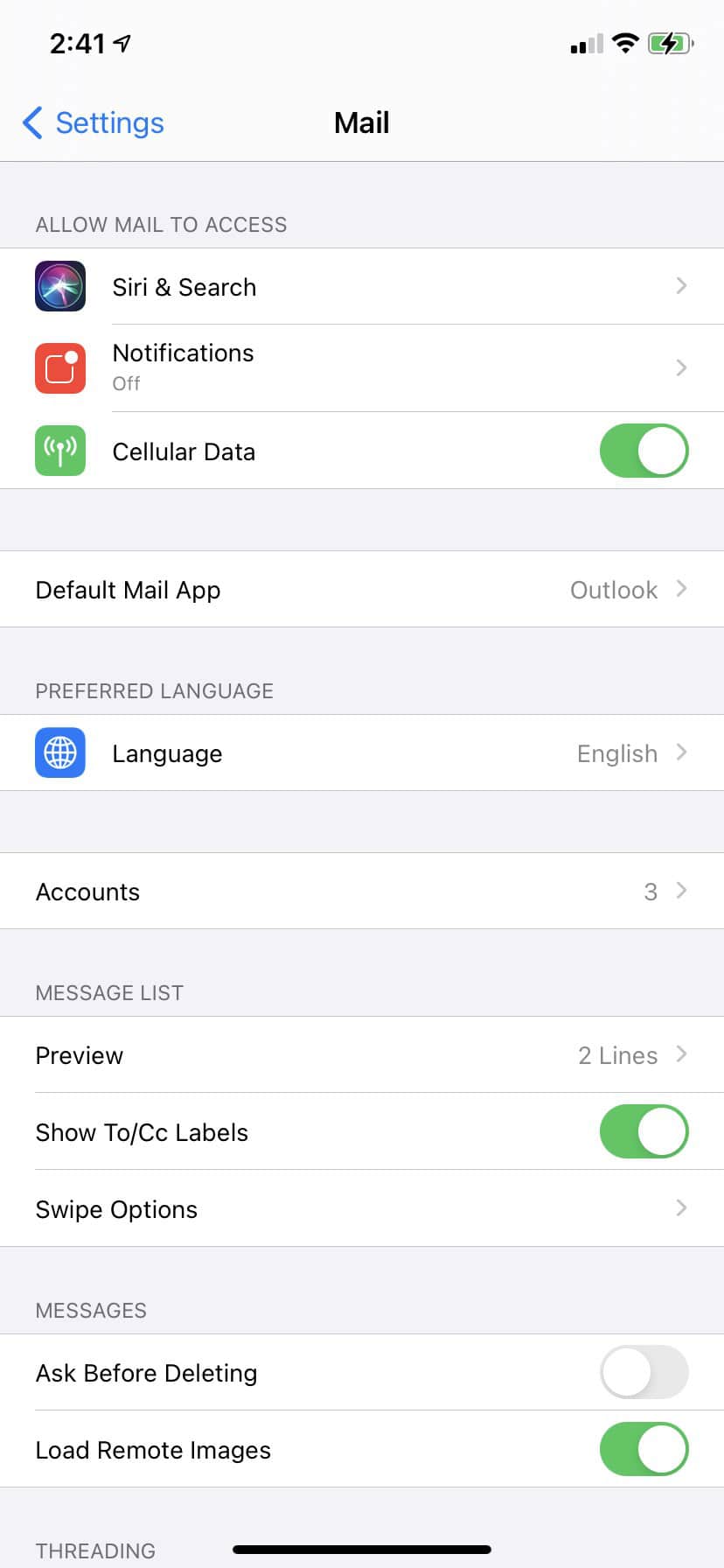Screen dimensions: 724x1568
Task: Open Swipe Options
Action: point(360,1209)
